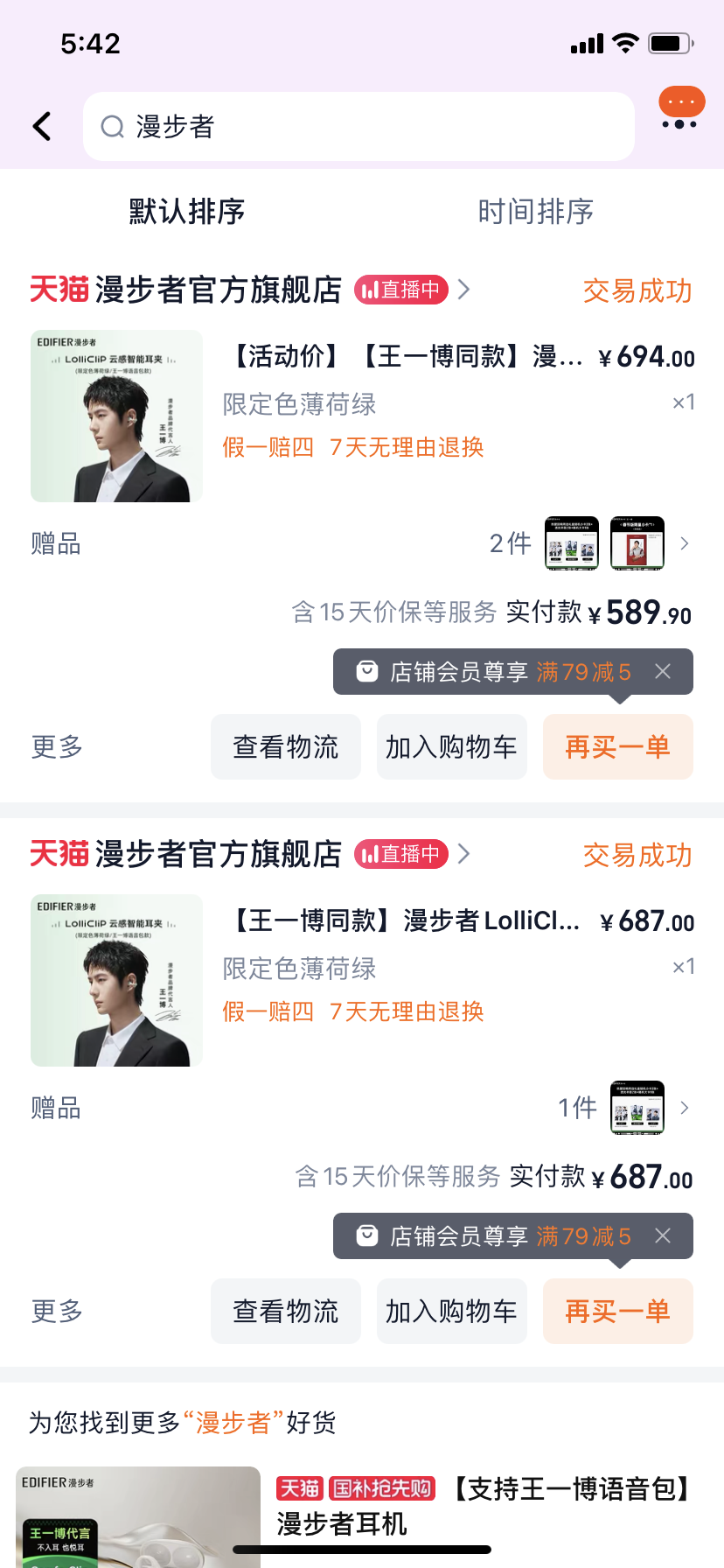724x1568 pixels.
Task: Tap the 漫步者 search box
Action: (359, 127)
